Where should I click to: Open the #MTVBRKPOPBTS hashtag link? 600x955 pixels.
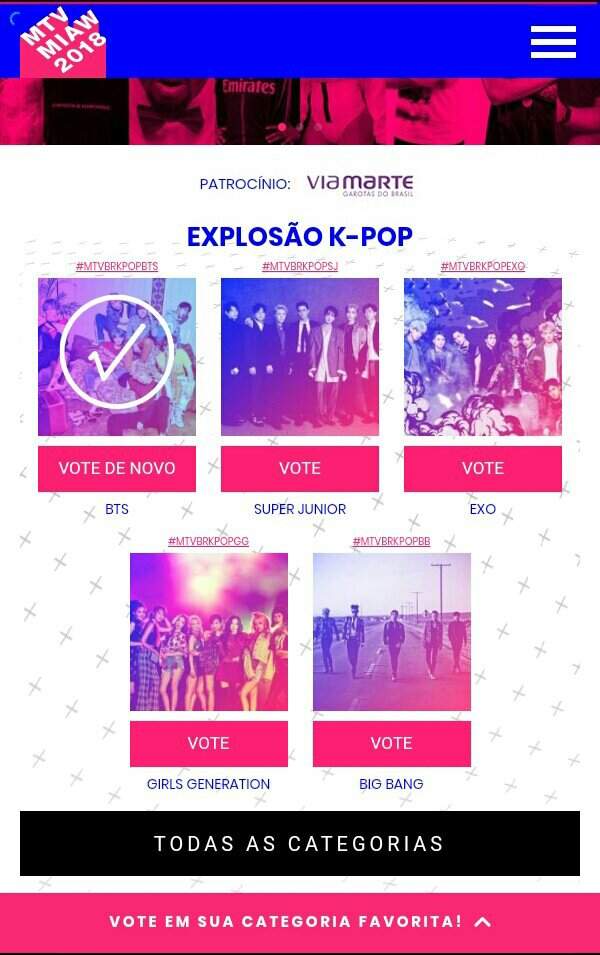(117, 266)
